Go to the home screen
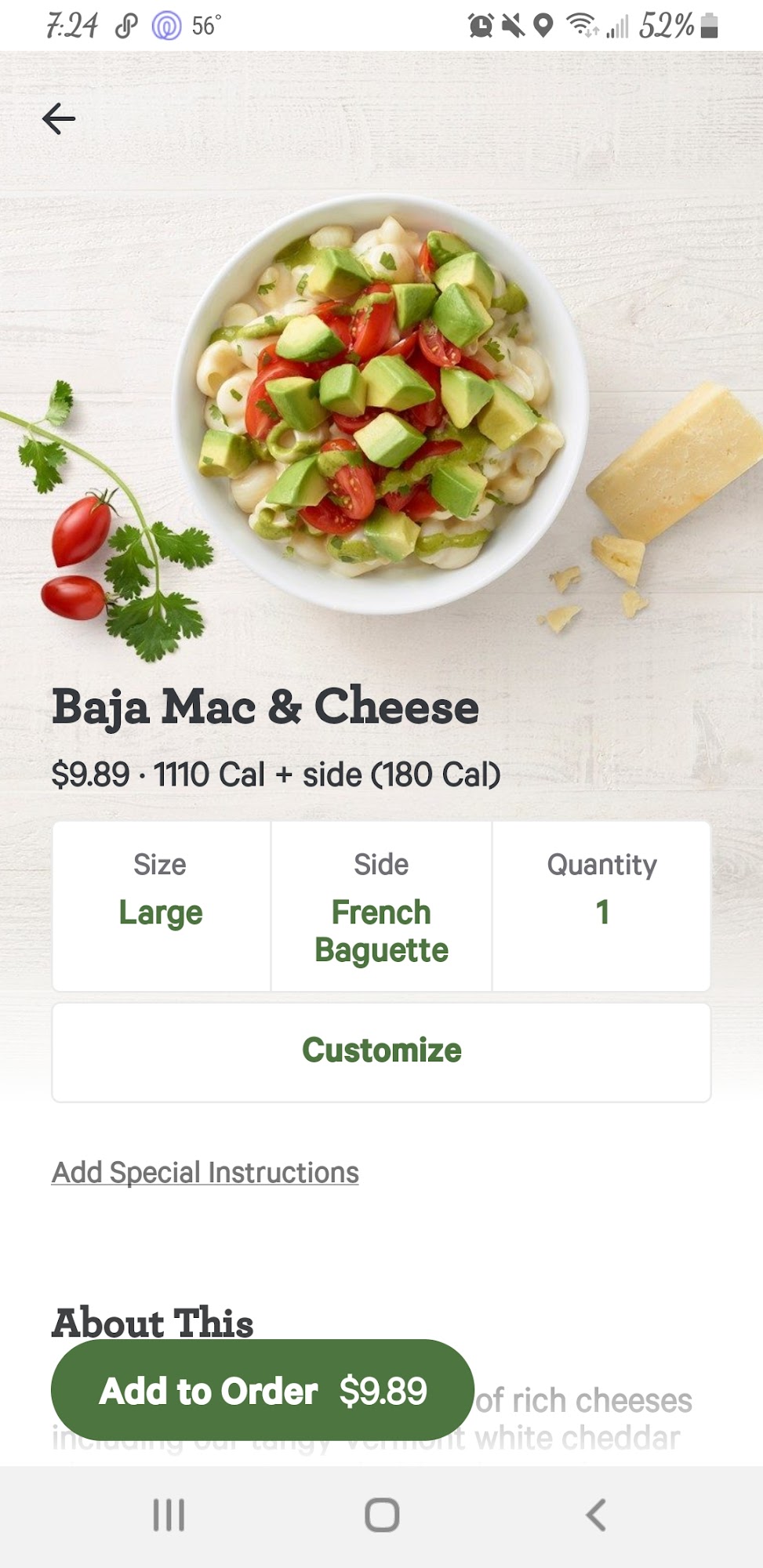 pos(382,1515)
